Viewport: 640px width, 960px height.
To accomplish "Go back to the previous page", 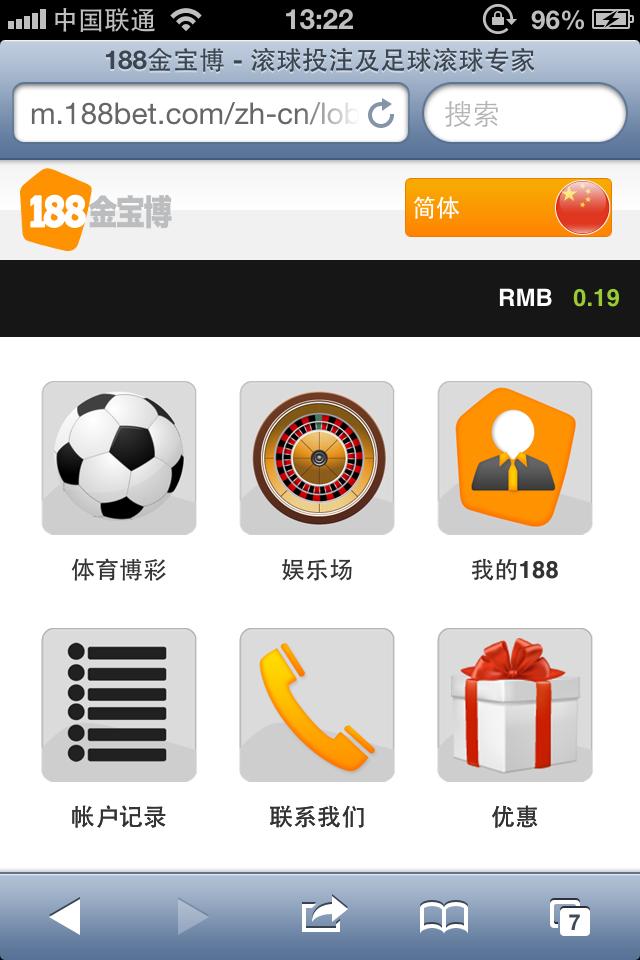I will point(65,916).
